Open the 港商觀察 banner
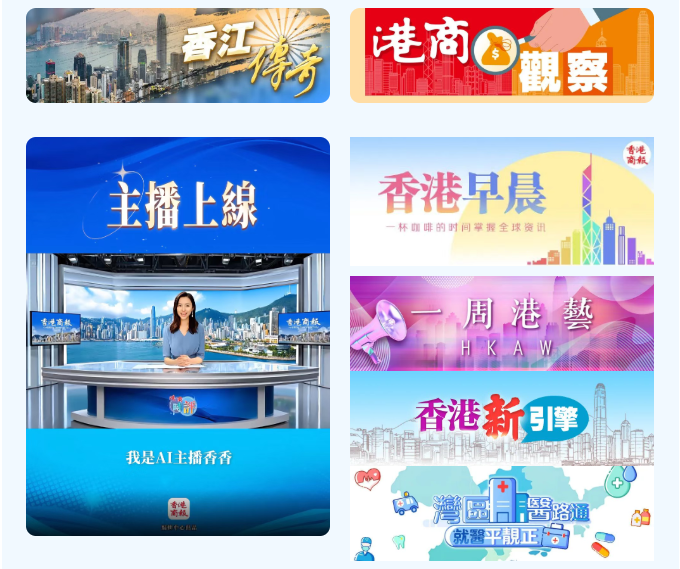Image resolution: width=680 pixels, height=569 pixels. tap(501, 56)
